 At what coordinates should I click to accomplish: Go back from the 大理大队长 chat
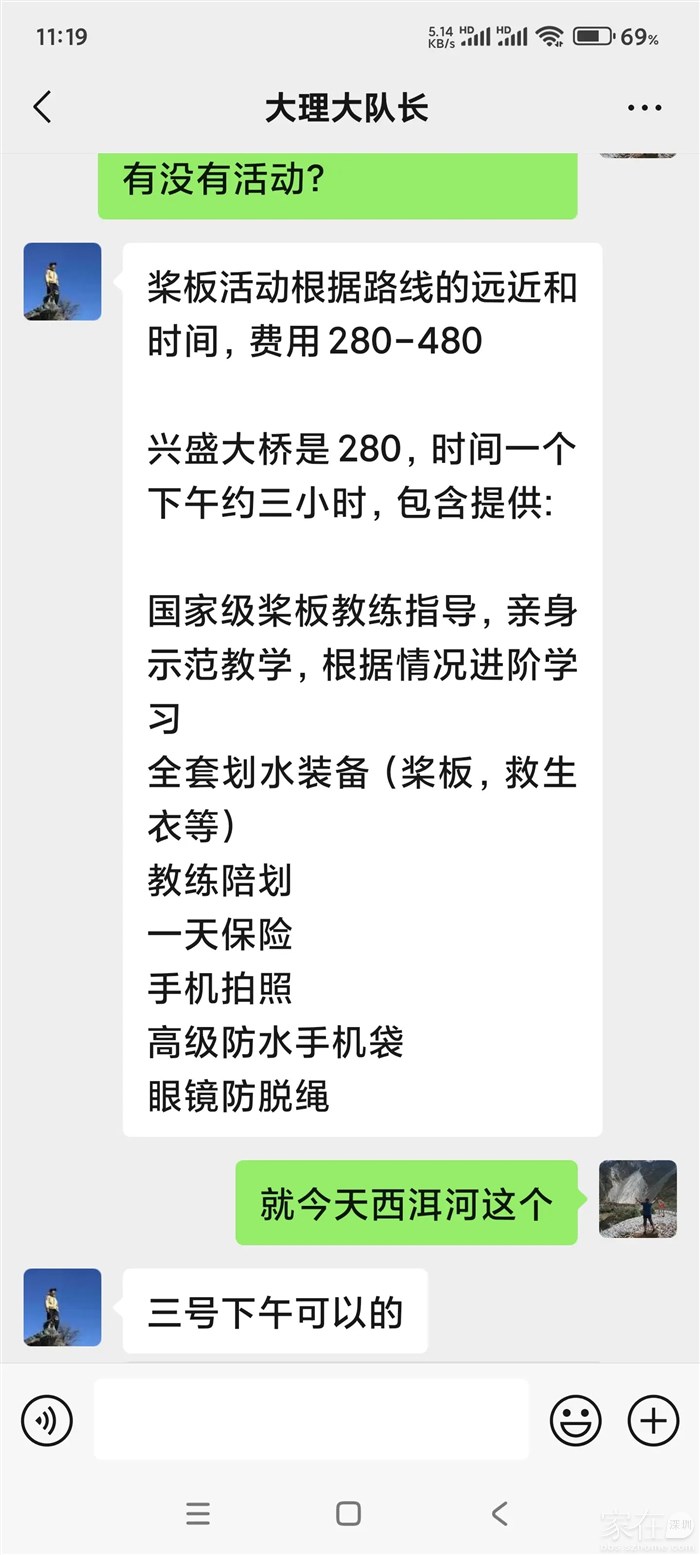click(x=42, y=108)
